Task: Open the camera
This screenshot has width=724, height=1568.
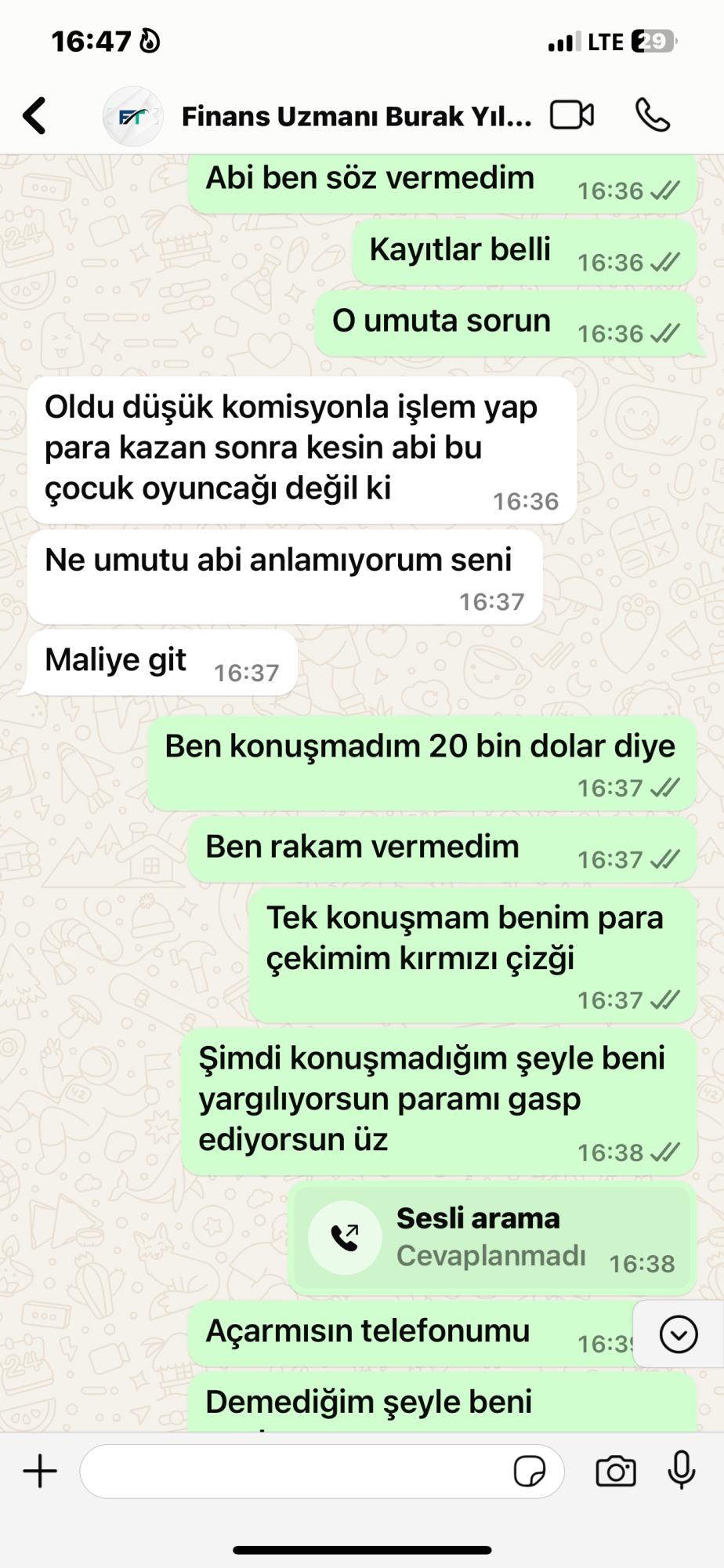Action: [616, 1472]
